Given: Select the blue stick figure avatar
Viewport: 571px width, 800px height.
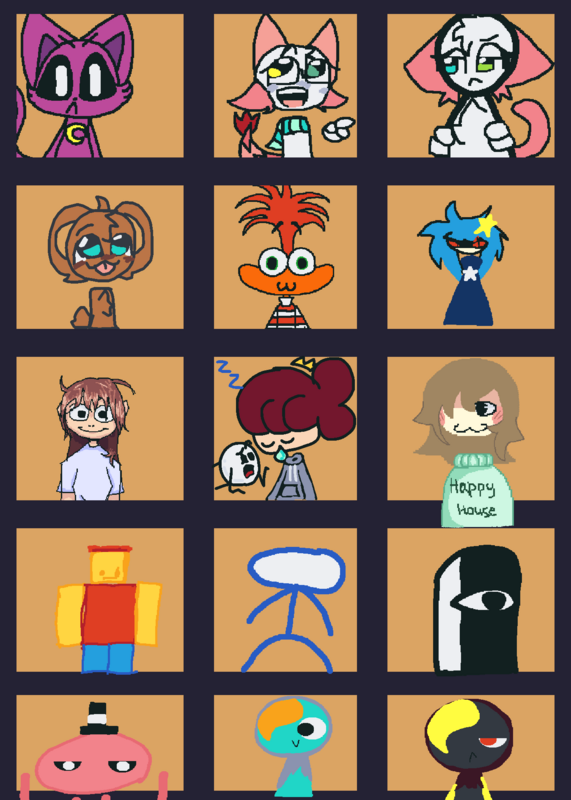Looking at the screenshot, I should click(x=285, y=600).
